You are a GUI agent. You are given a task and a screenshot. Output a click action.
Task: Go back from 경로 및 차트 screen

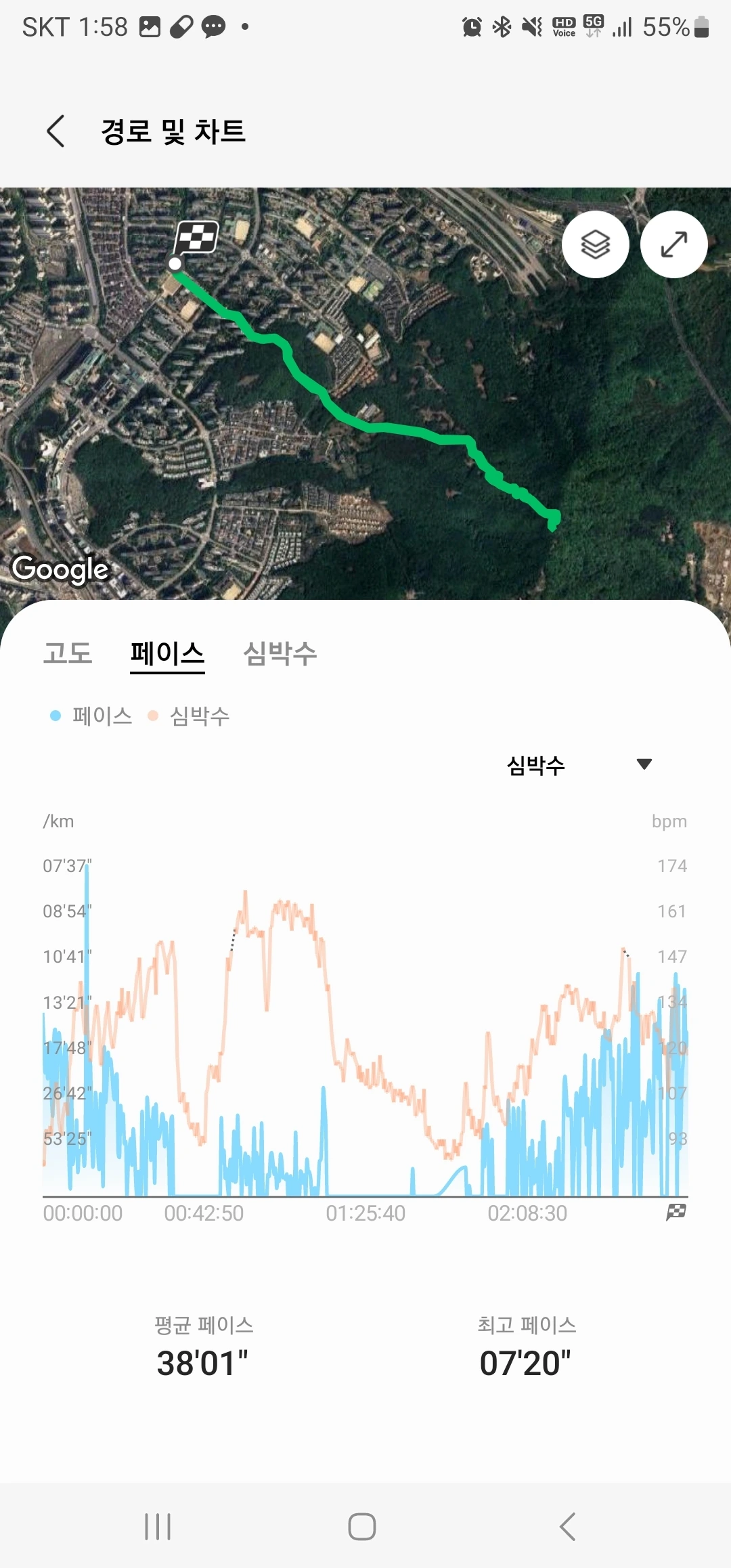56,131
